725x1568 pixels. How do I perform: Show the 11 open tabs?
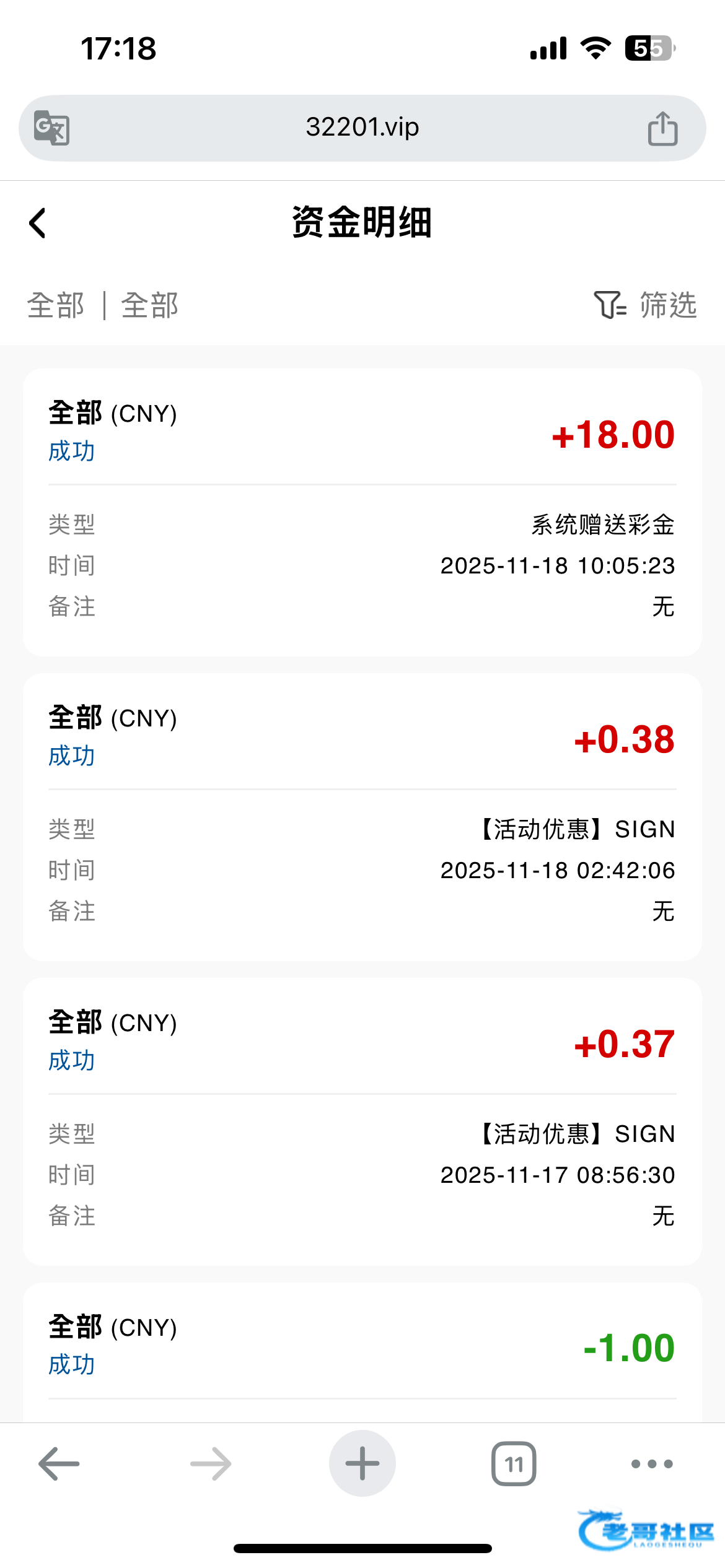tap(514, 1464)
